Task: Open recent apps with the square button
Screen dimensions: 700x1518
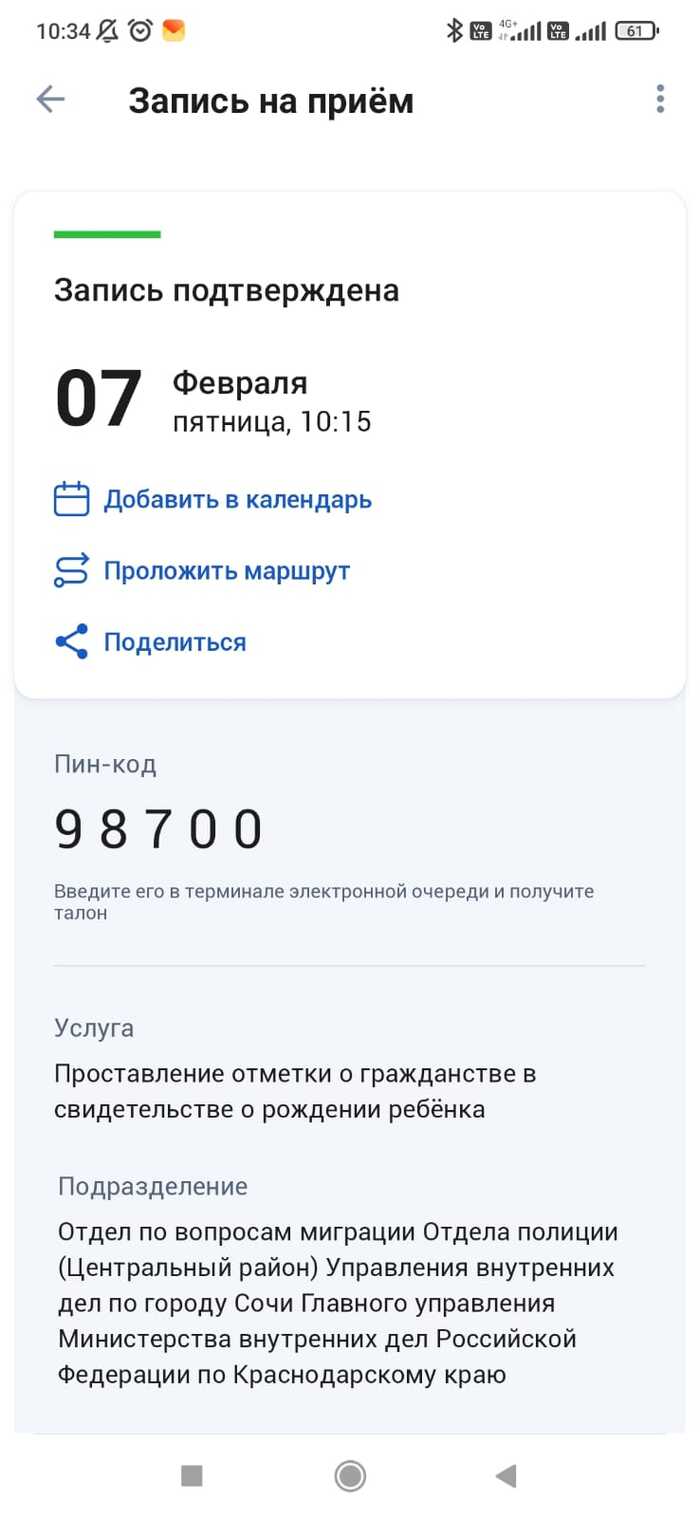Action: 191,1475
